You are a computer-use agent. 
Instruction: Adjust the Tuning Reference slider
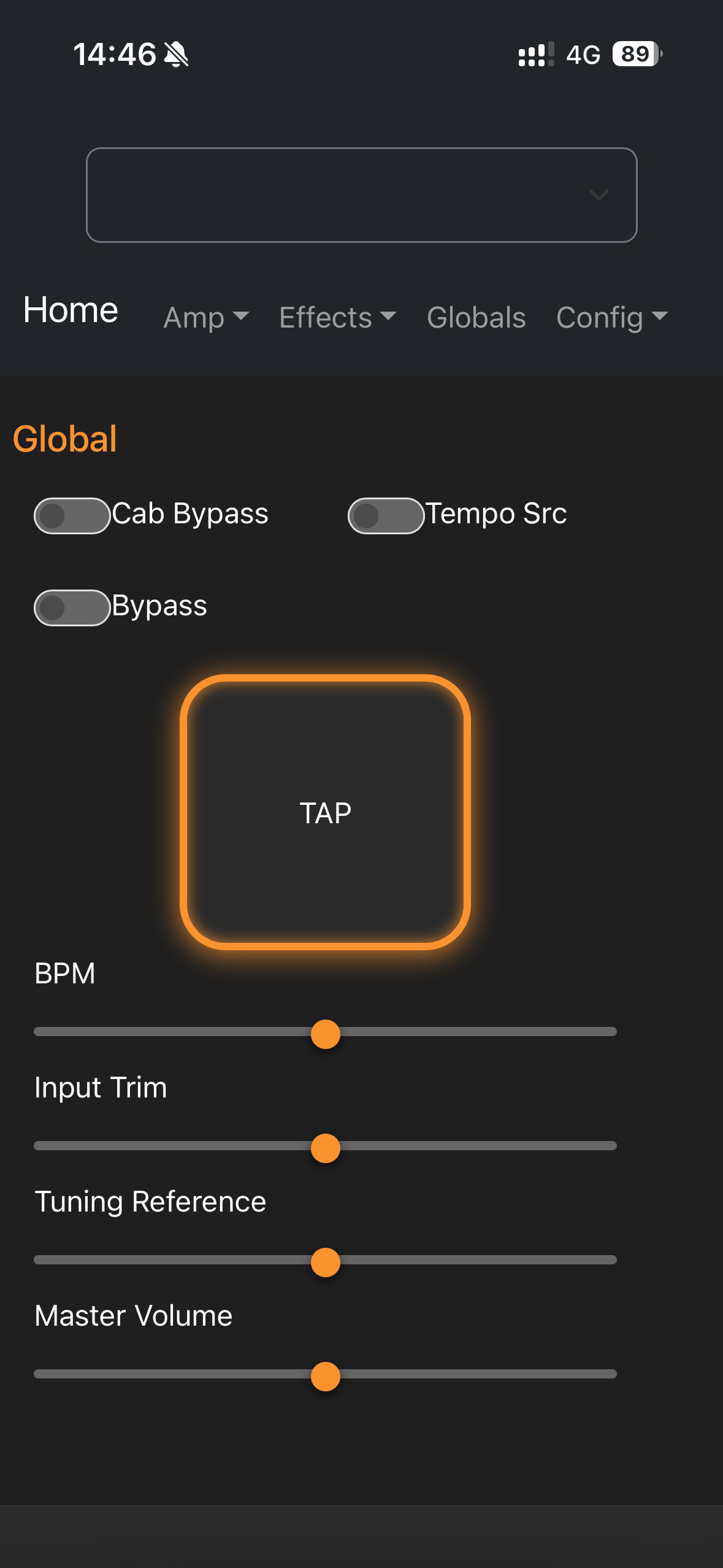(325, 1262)
